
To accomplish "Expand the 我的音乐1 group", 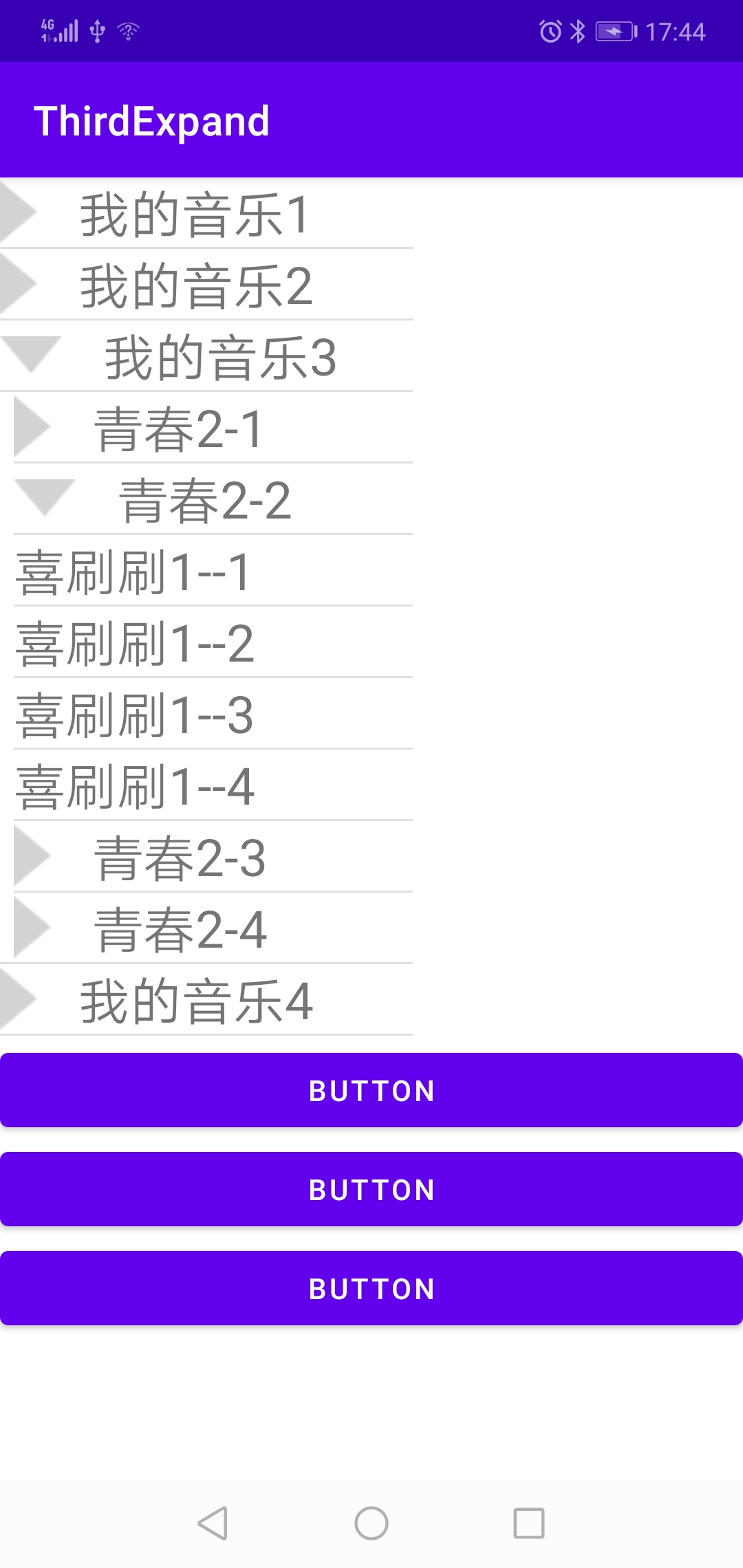I will (206, 213).
